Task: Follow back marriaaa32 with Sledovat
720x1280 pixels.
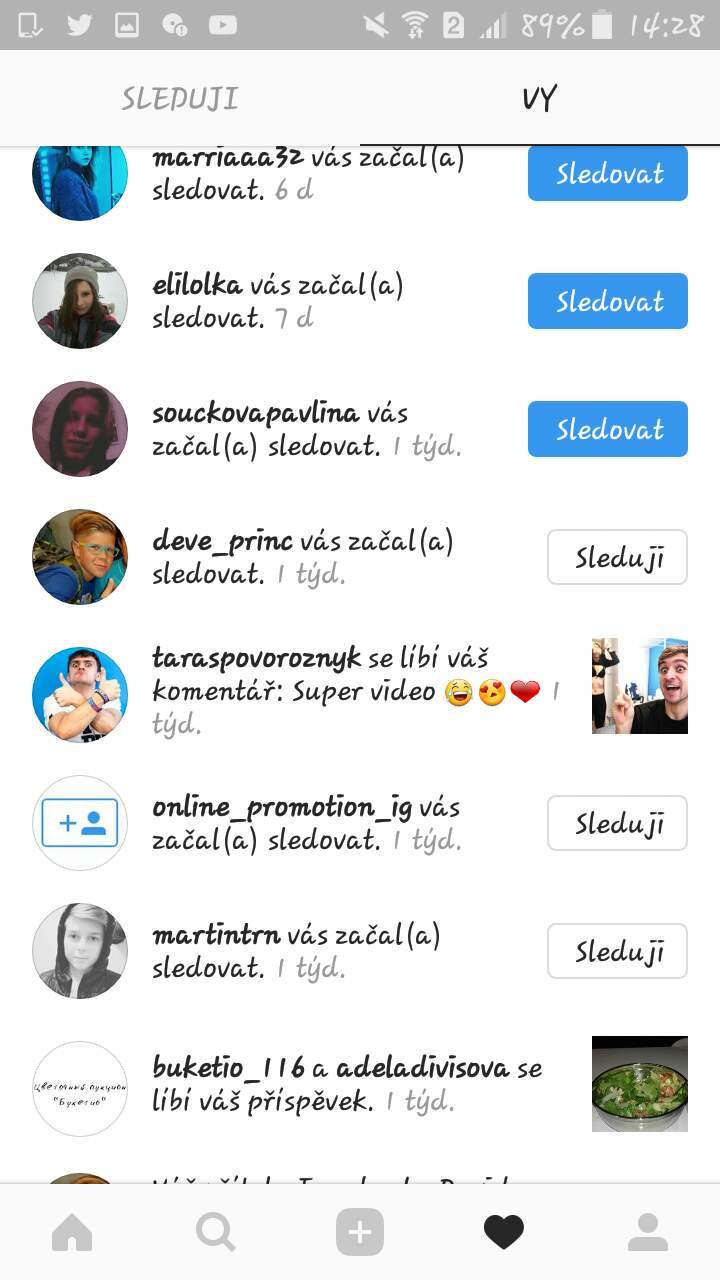Action: pyautogui.click(x=608, y=174)
